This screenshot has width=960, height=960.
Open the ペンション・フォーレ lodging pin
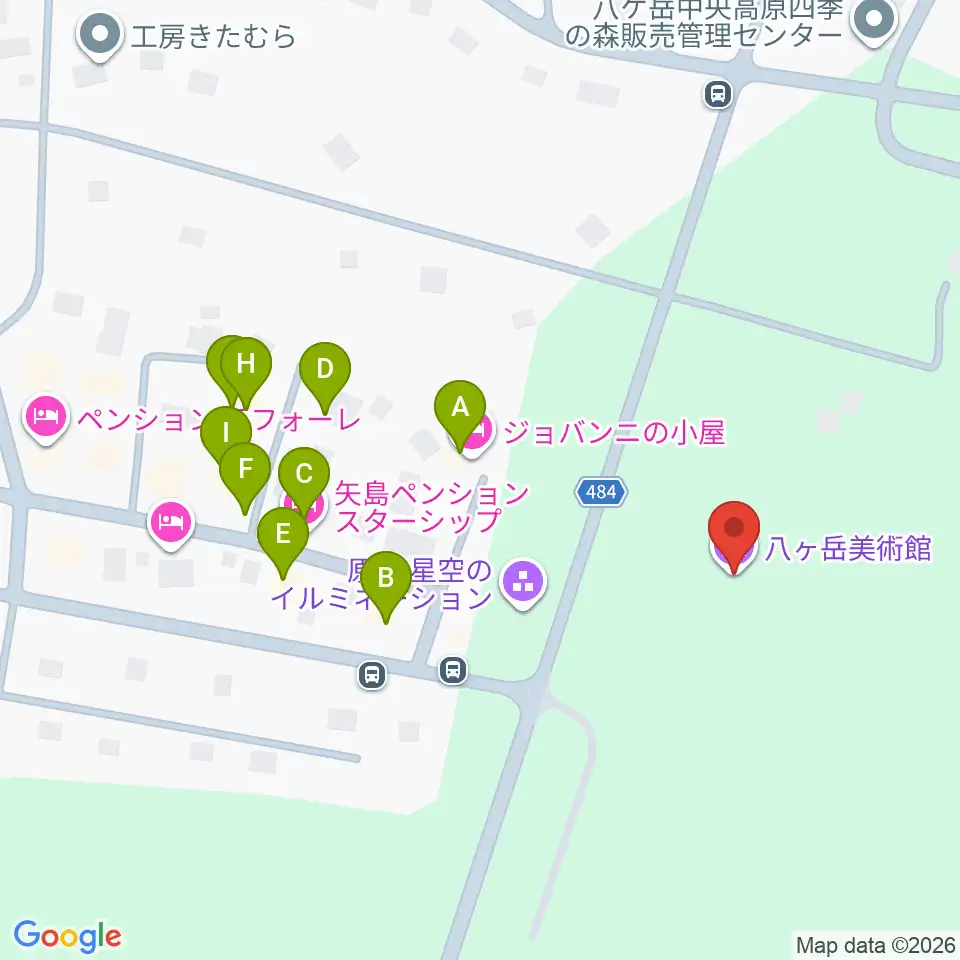tap(46, 418)
